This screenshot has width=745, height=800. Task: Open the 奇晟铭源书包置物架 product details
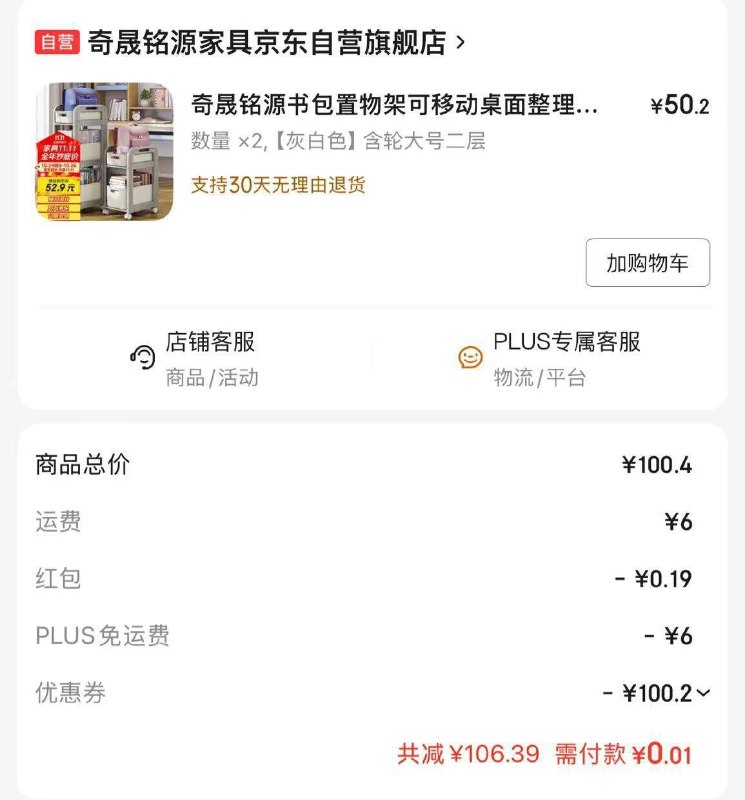395,106
